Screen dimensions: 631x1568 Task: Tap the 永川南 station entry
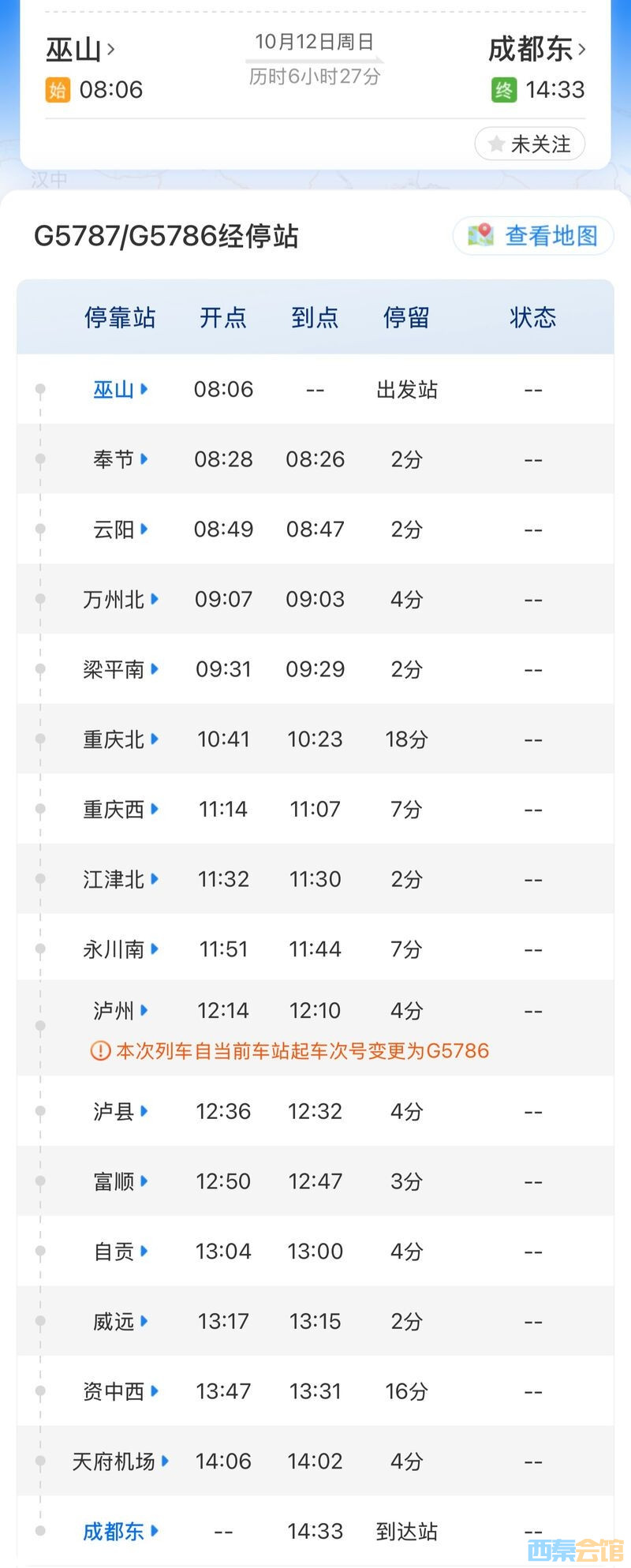[120, 949]
